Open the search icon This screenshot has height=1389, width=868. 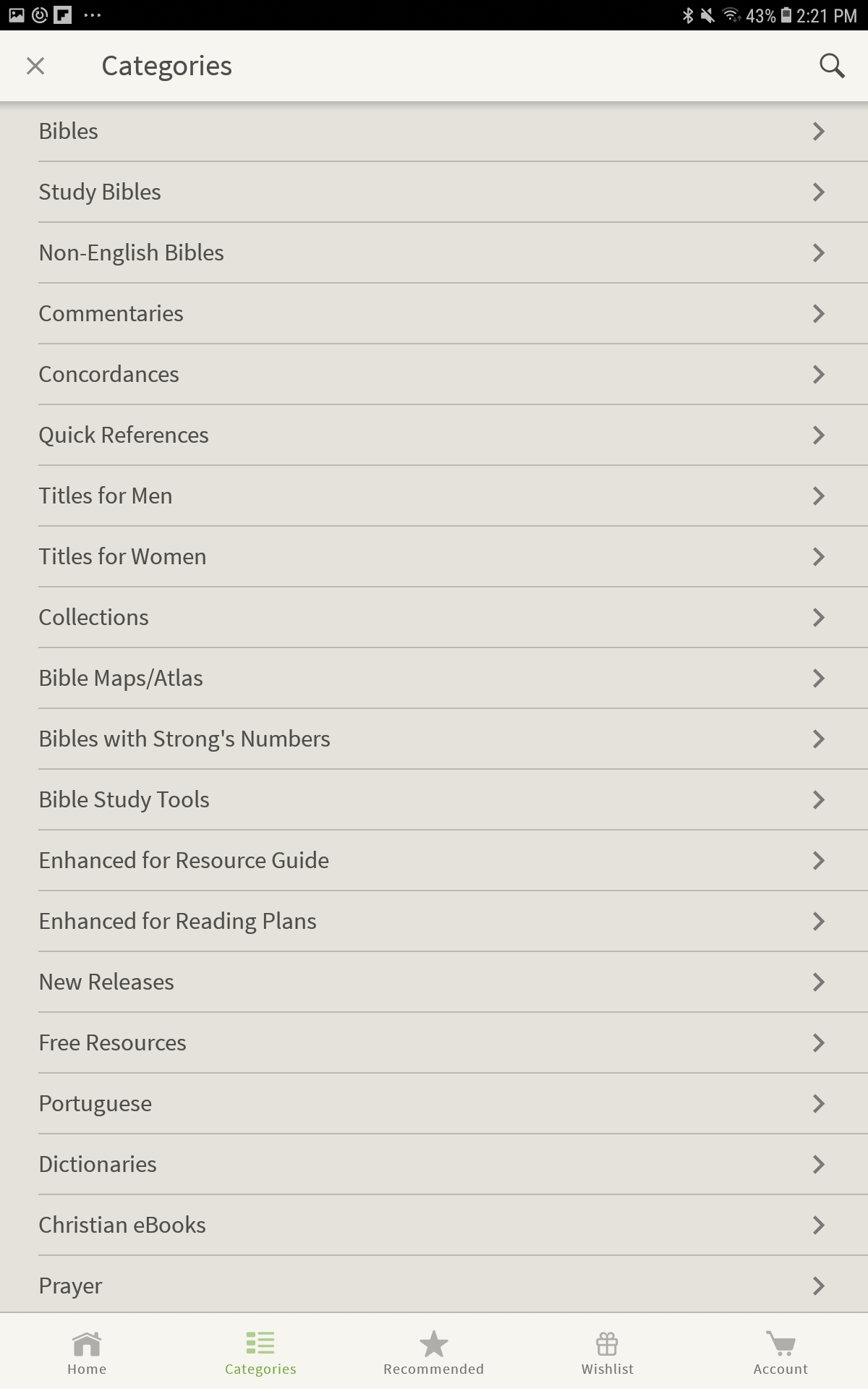(x=832, y=66)
